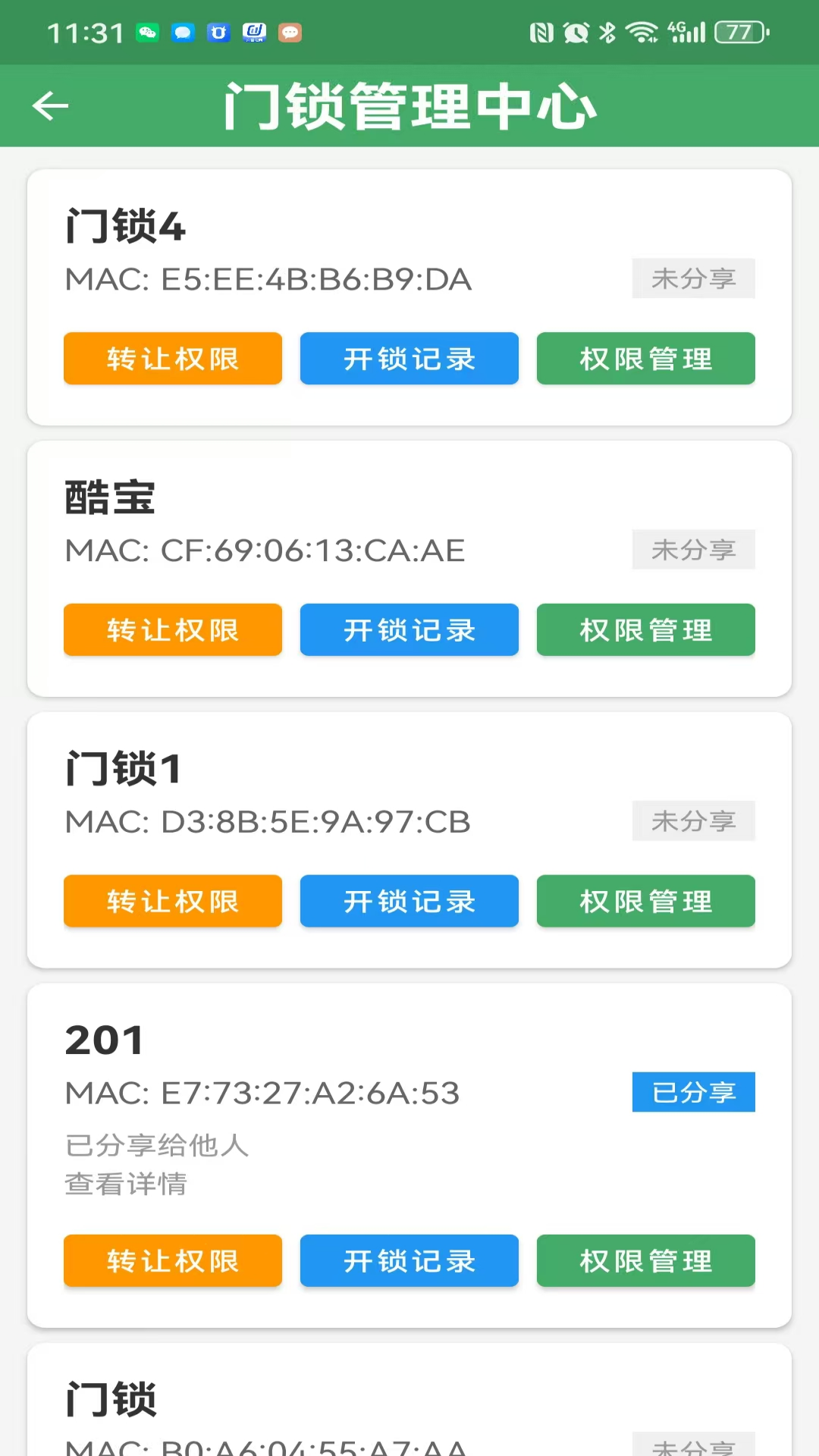Tap 转让权限 button for 门锁4
This screenshot has width=819, height=1456.
(x=172, y=359)
